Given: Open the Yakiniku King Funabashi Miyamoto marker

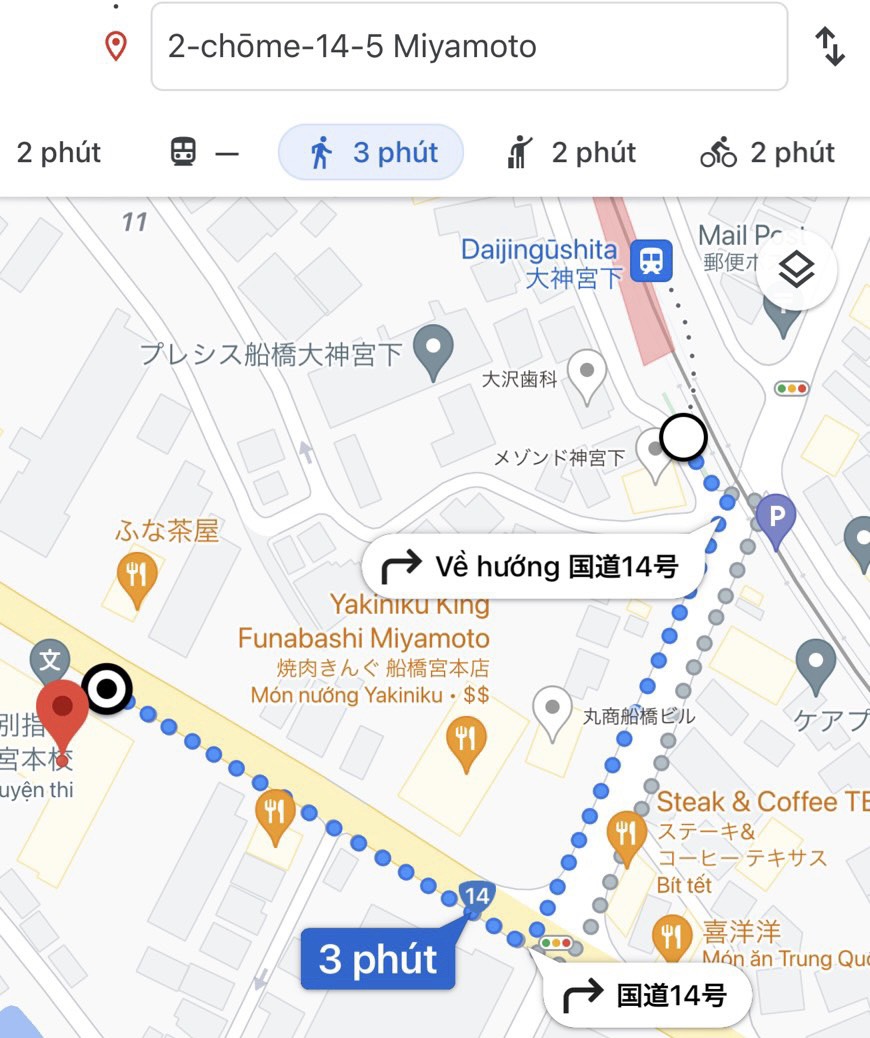Looking at the screenshot, I should pyautogui.click(x=465, y=742).
